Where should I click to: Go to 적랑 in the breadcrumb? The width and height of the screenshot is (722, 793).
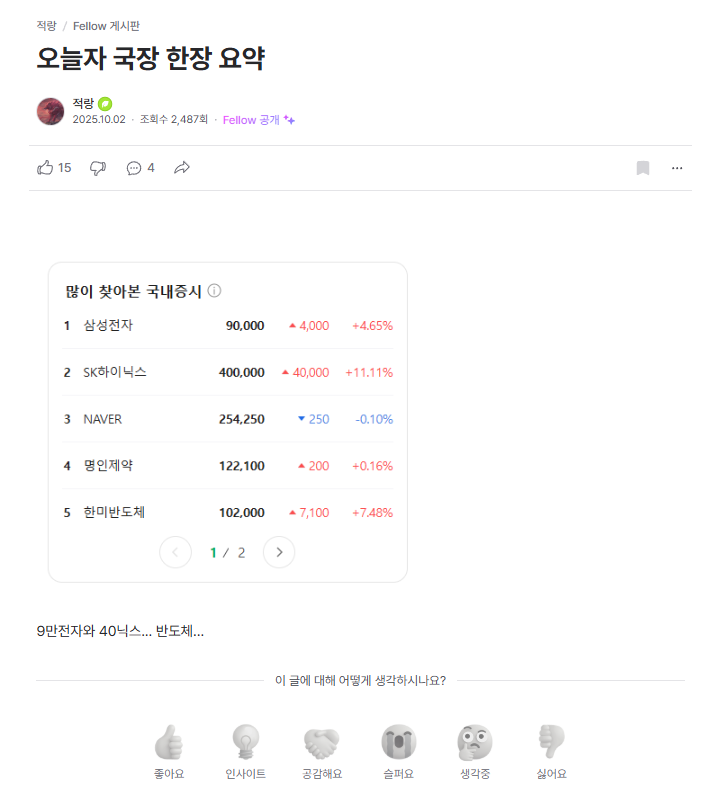tap(46, 26)
